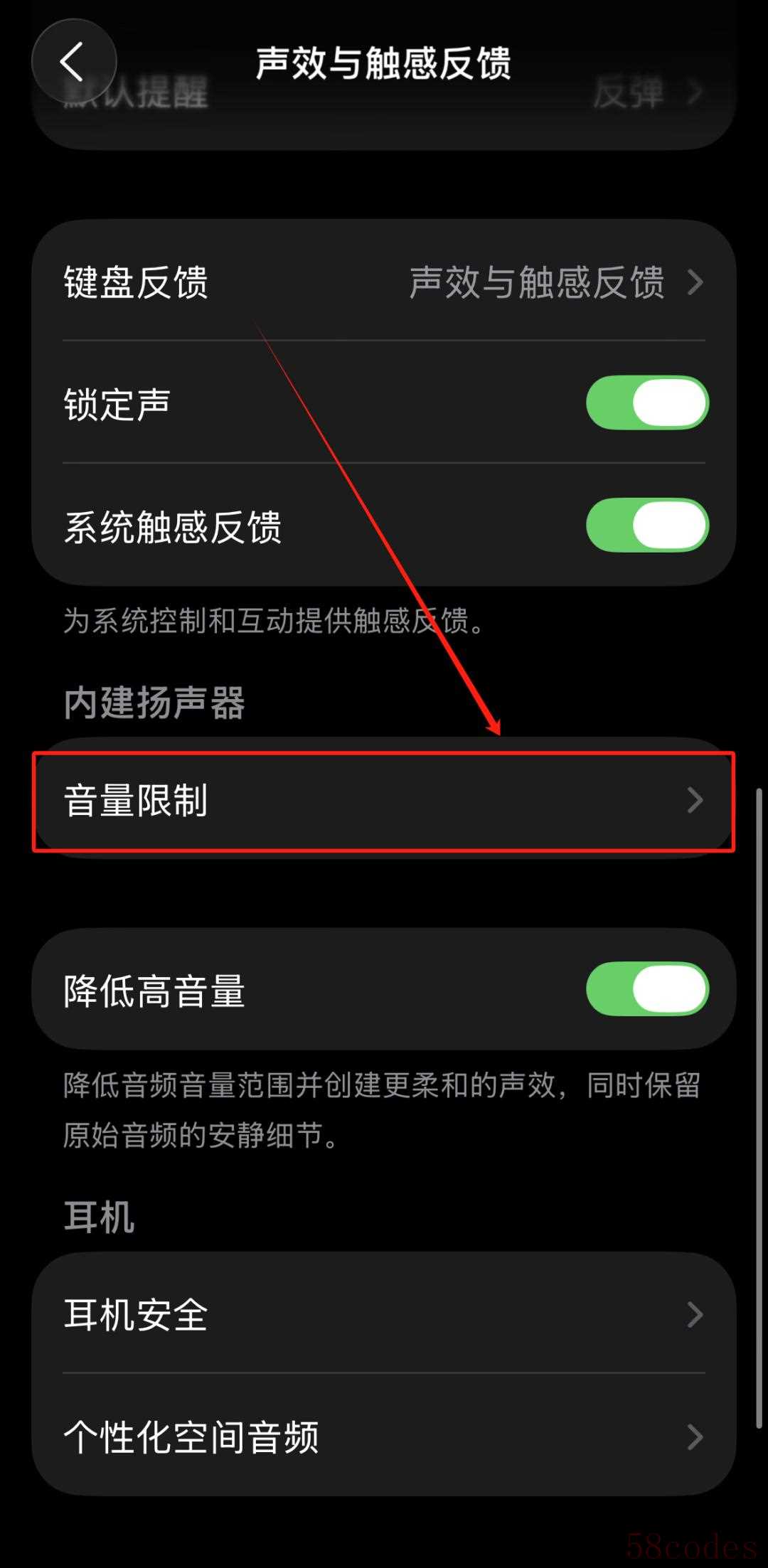768x1568 pixels.
Task: Go back from 声效与触感反馈
Action: coord(73,62)
